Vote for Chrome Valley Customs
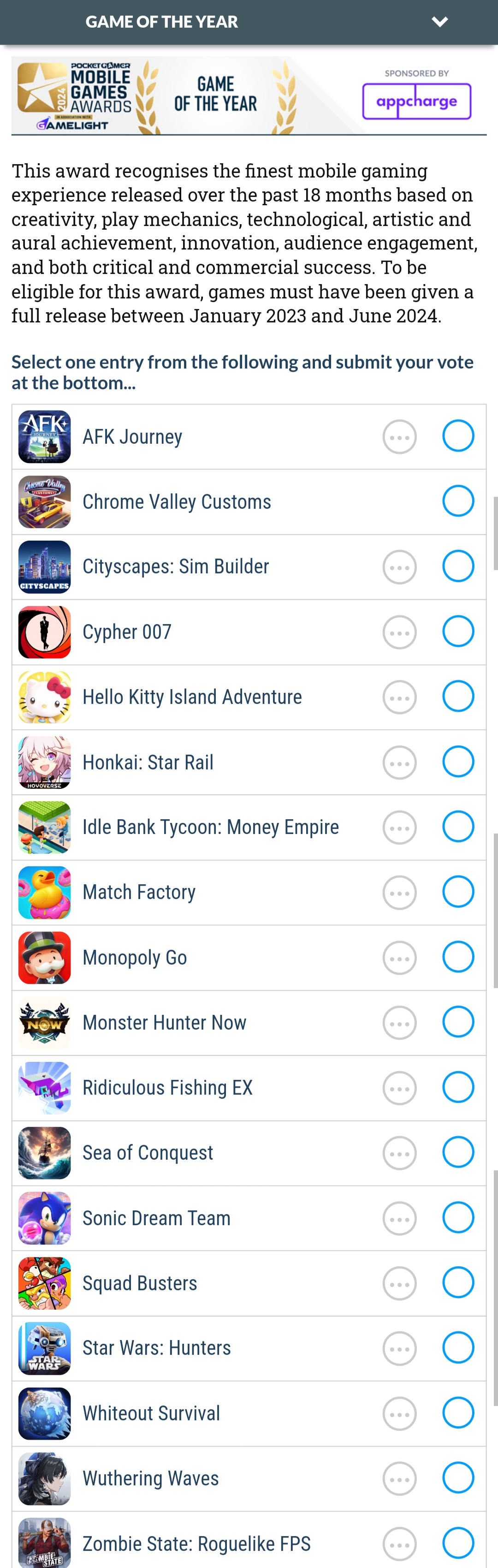 (x=458, y=501)
